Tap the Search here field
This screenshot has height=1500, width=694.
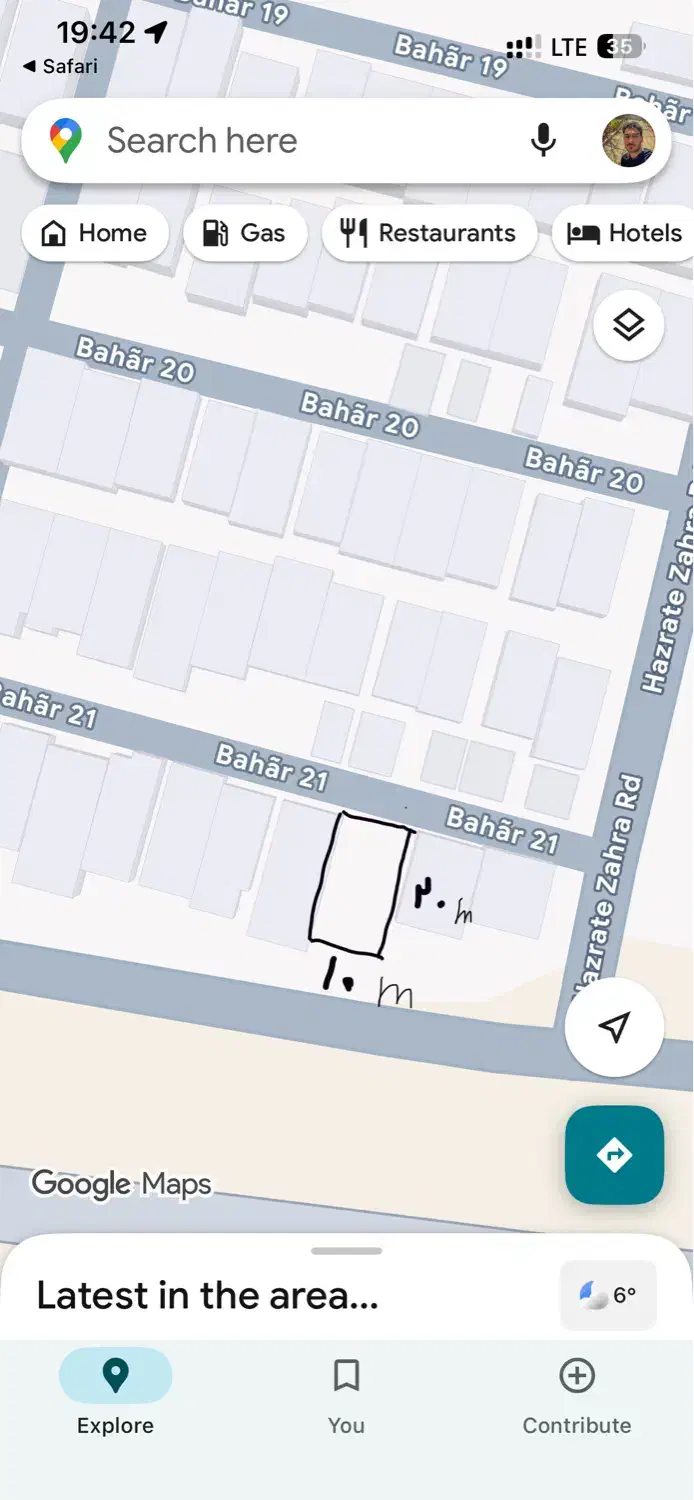280,141
